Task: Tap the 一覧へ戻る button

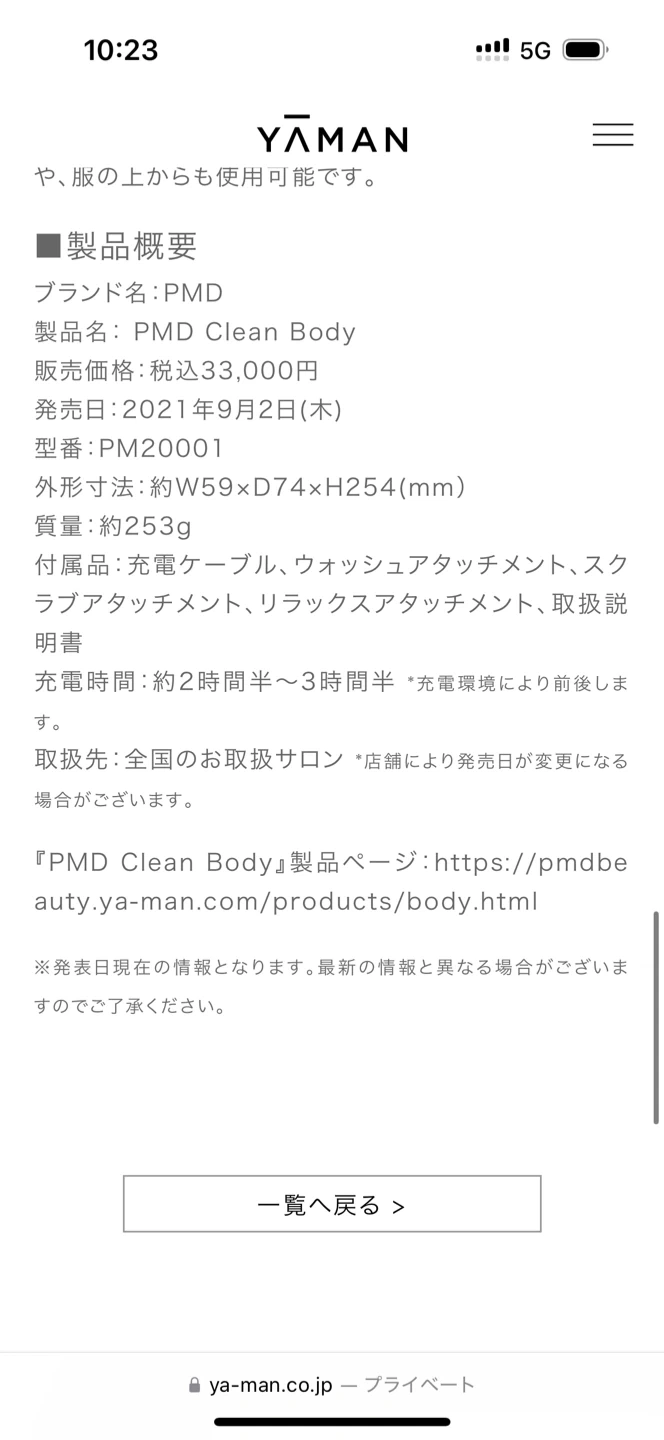Action: click(x=332, y=1204)
